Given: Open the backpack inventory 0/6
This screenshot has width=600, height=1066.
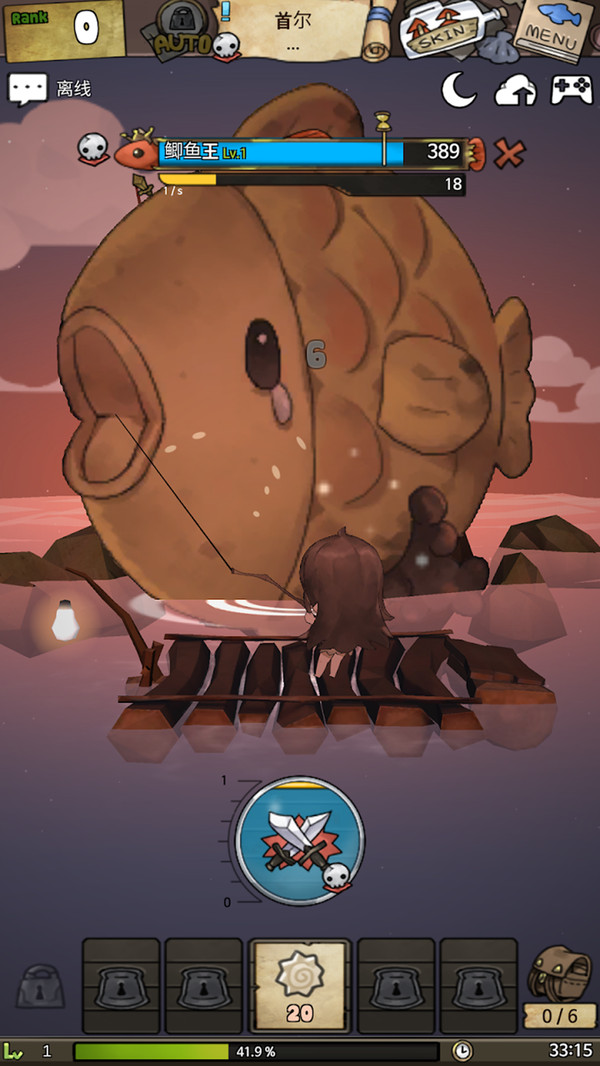Looking at the screenshot, I should [x=559, y=985].
